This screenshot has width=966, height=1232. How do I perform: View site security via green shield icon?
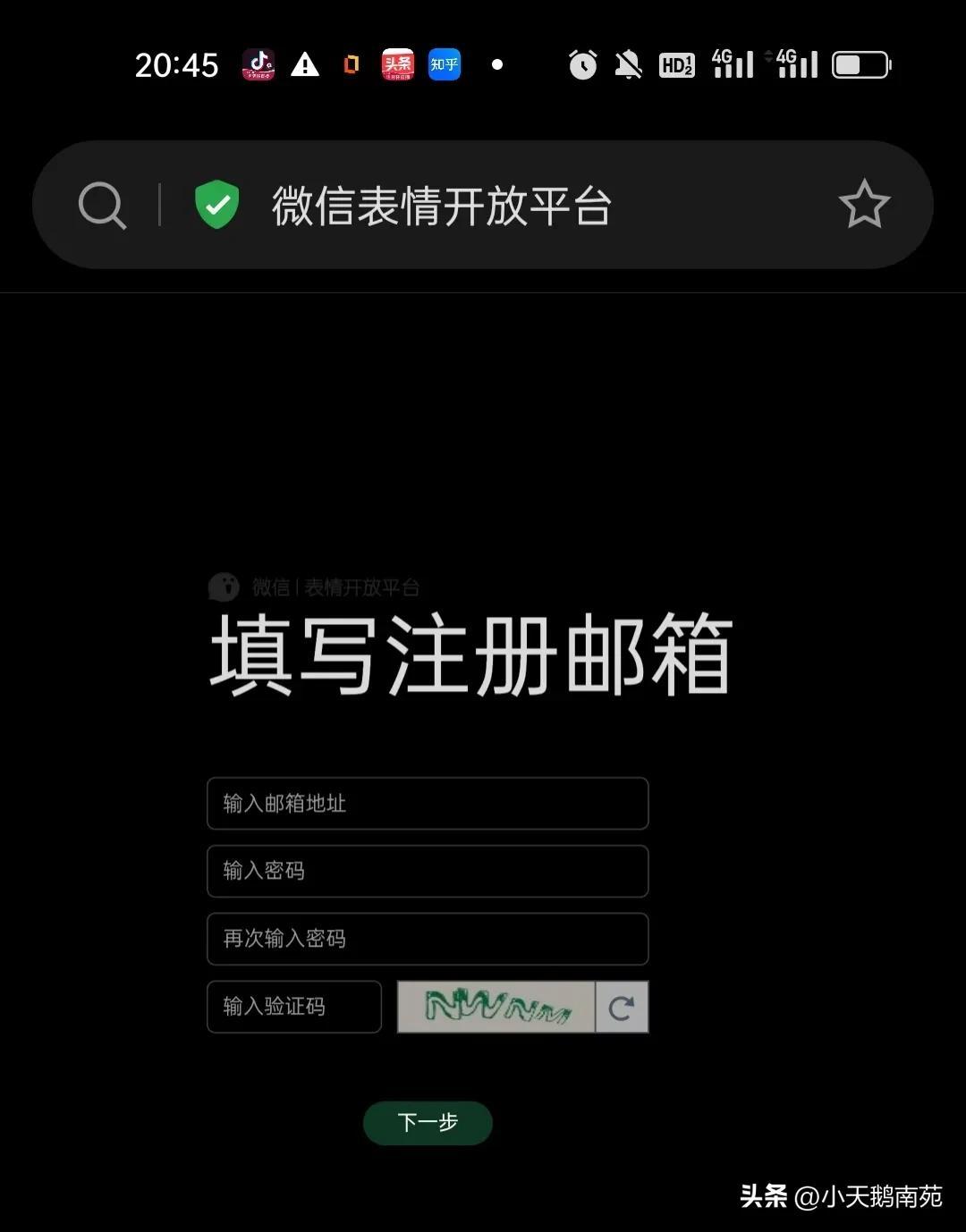click(217, 205)
